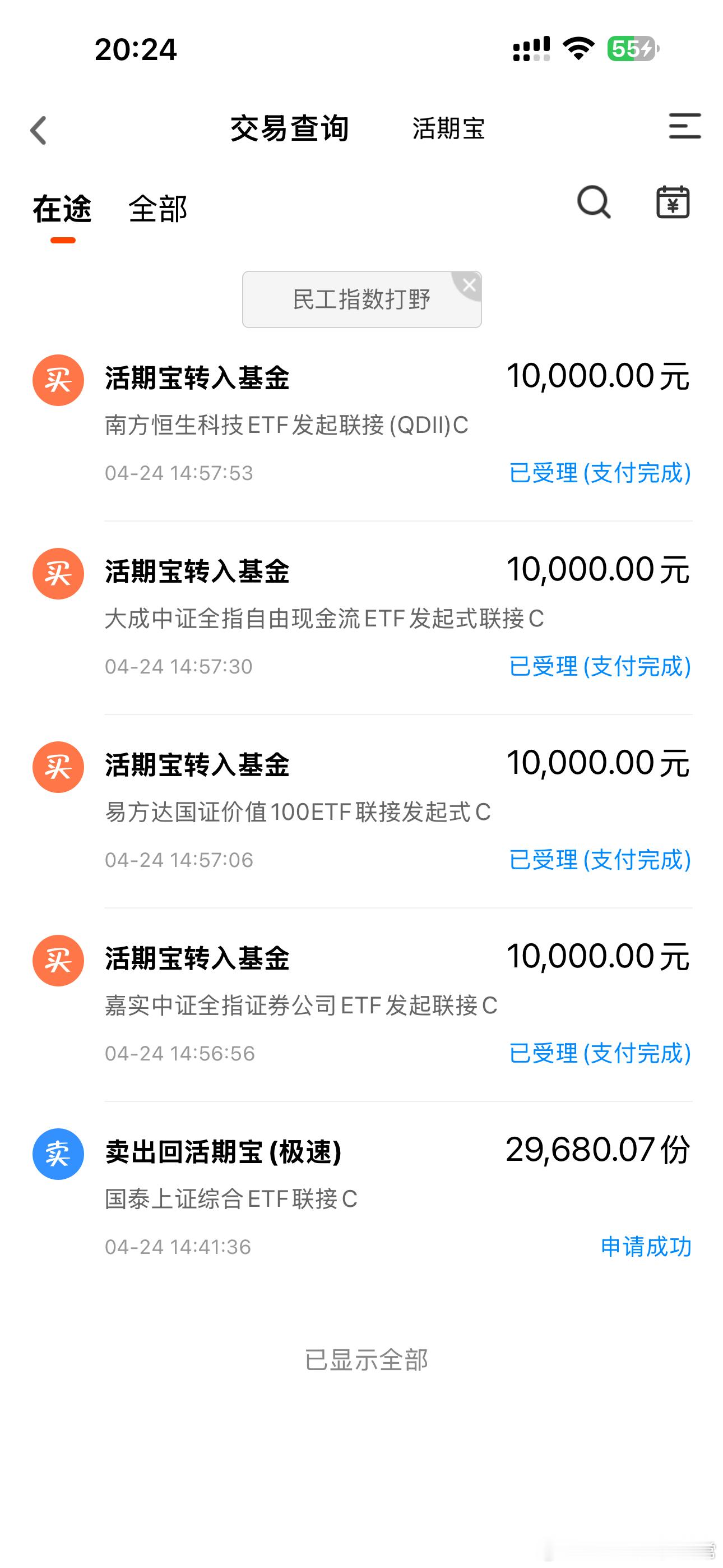Open the transaction search icon
The height and width of the screenshot is (1568, 723).
pos(594,202)
